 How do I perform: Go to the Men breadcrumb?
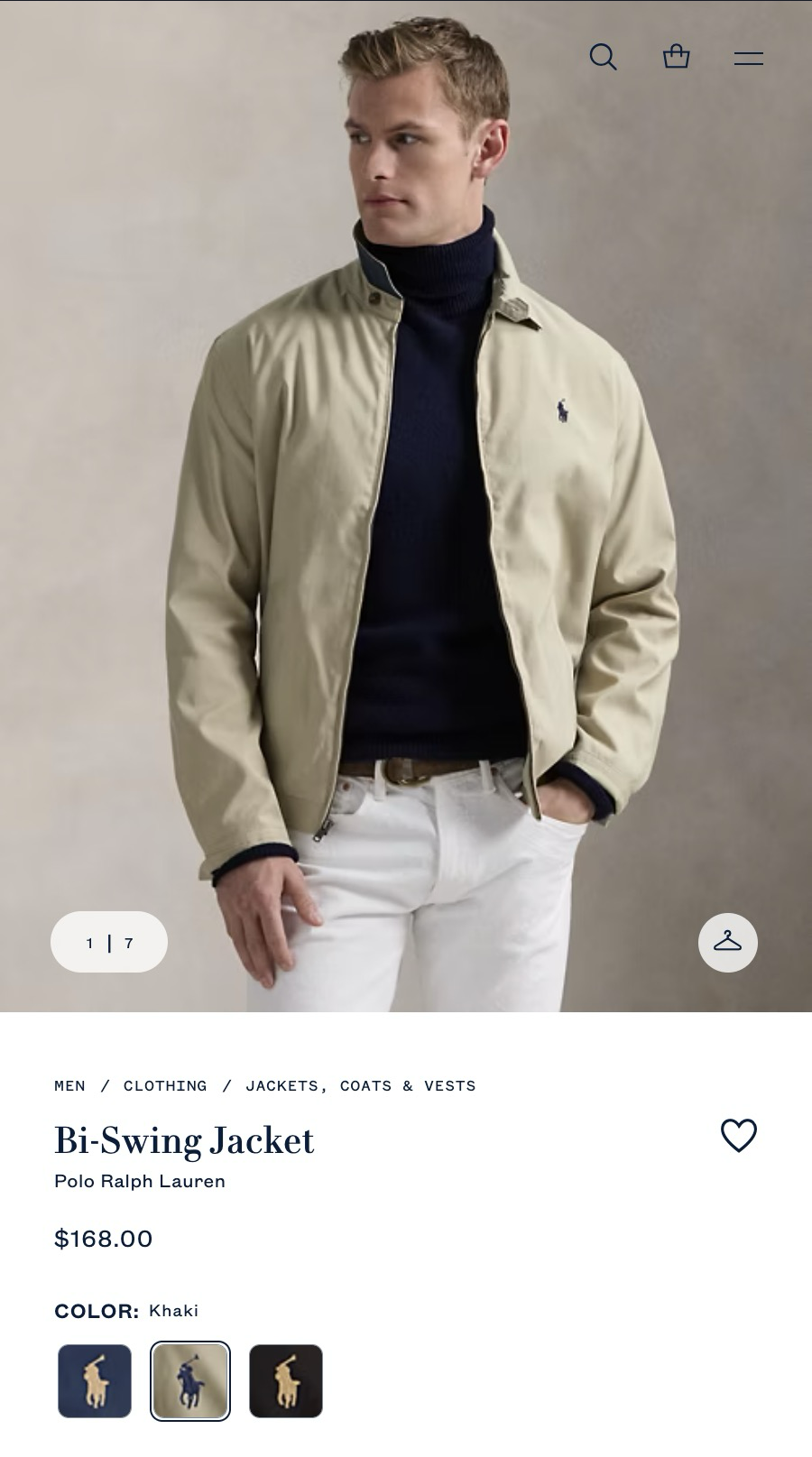click(x=69, y=1085)
